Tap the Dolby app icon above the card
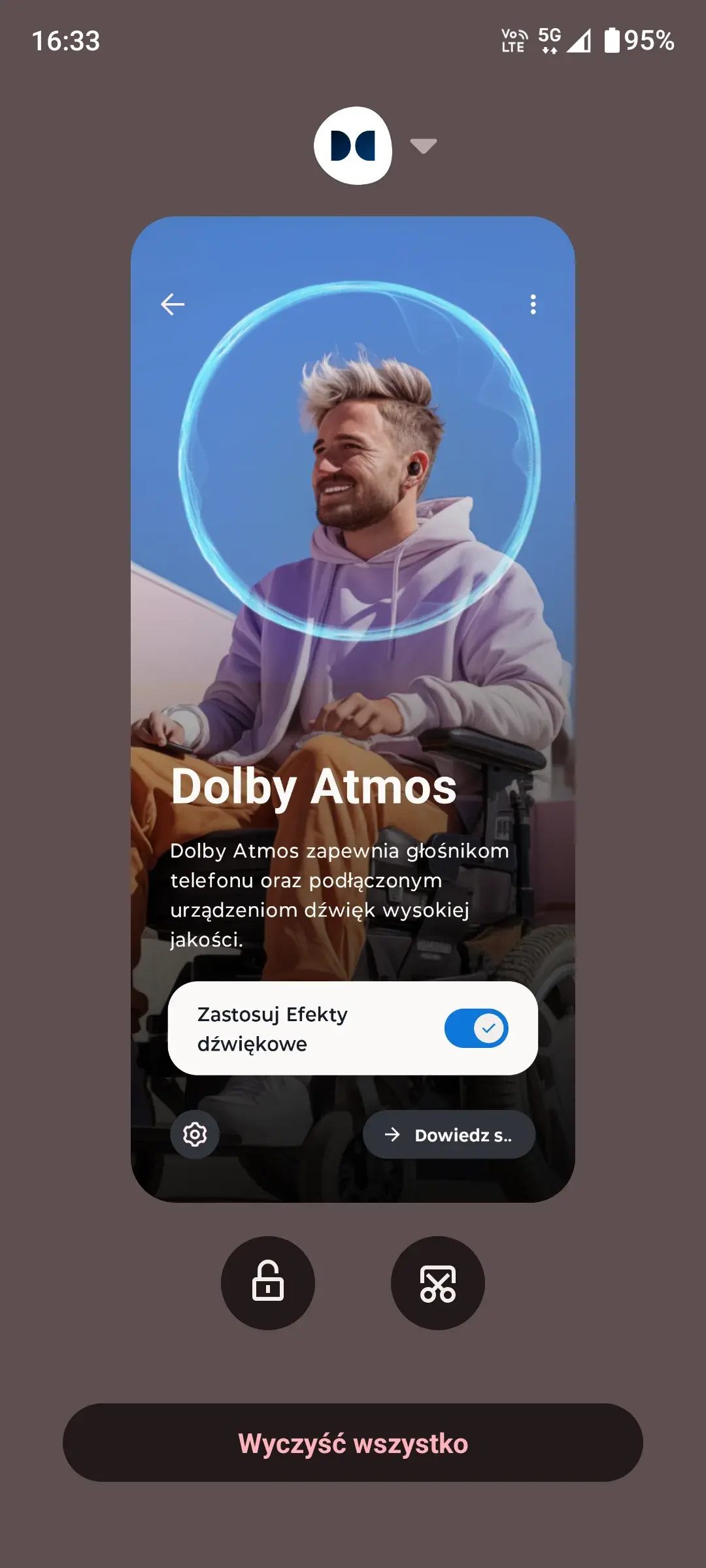 click(353, 146)
